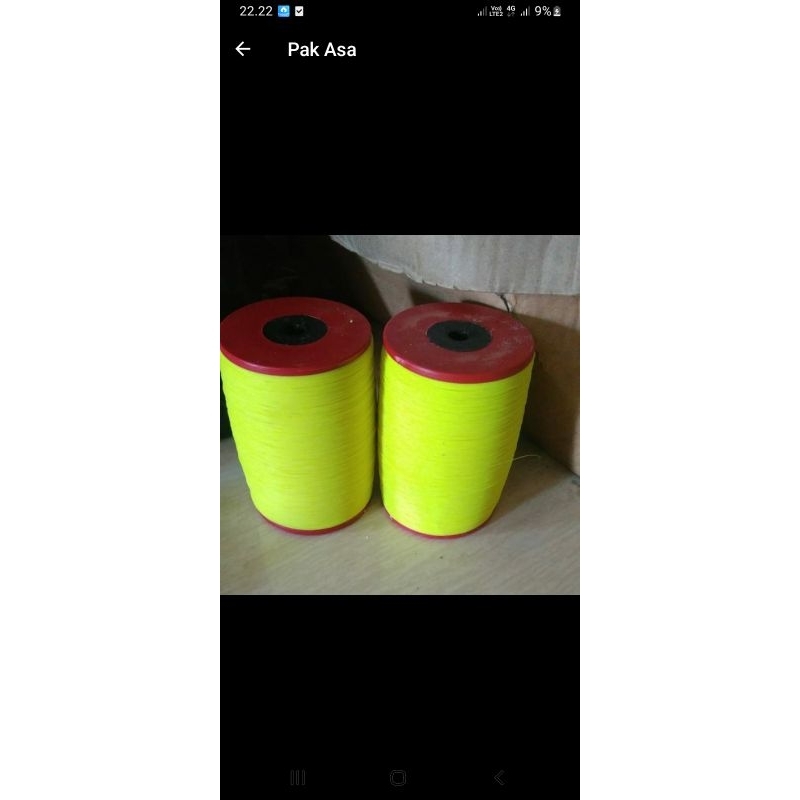The height and width of the screenshot is (800, 800).
Task: Open the recent apps view
Action: [297, 777]
